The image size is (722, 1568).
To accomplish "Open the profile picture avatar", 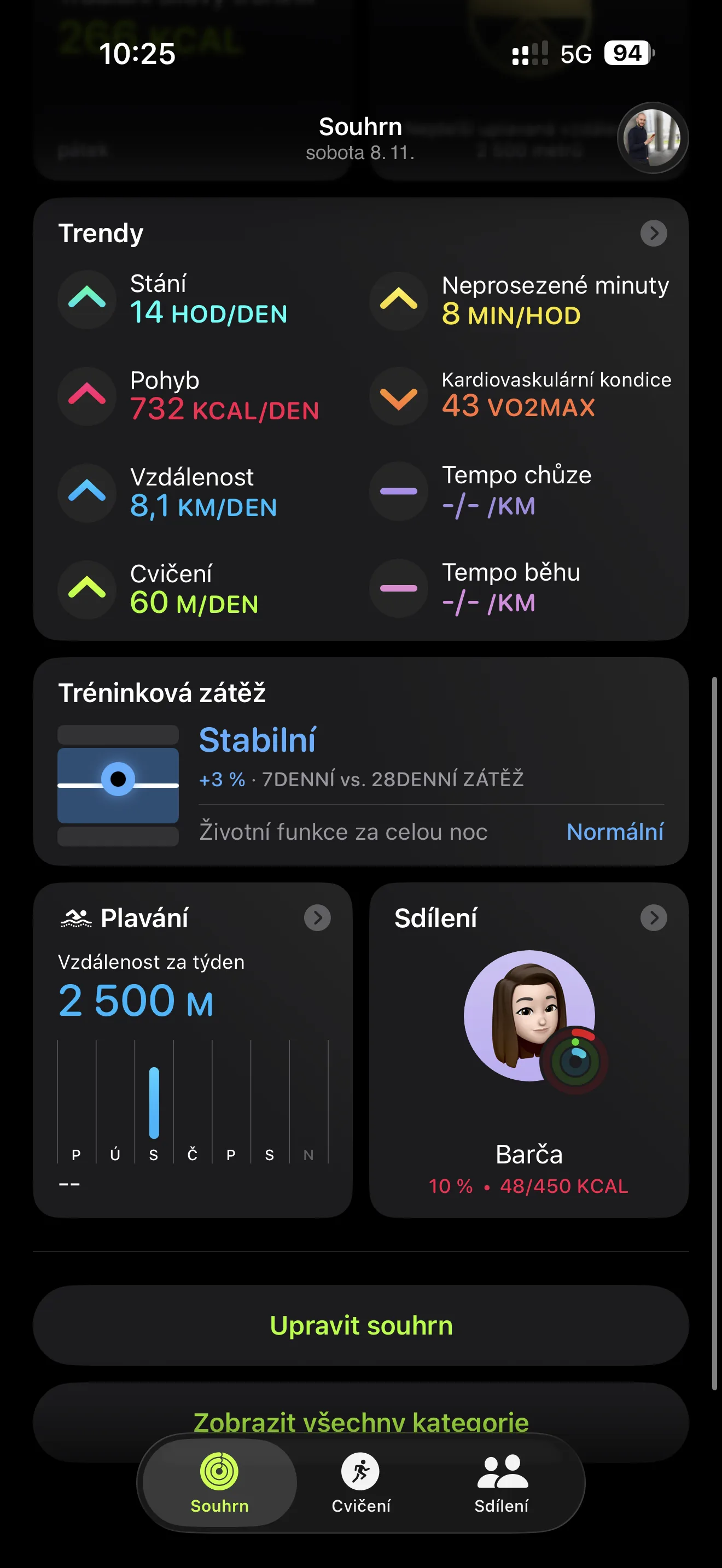I will click(652, 138).
